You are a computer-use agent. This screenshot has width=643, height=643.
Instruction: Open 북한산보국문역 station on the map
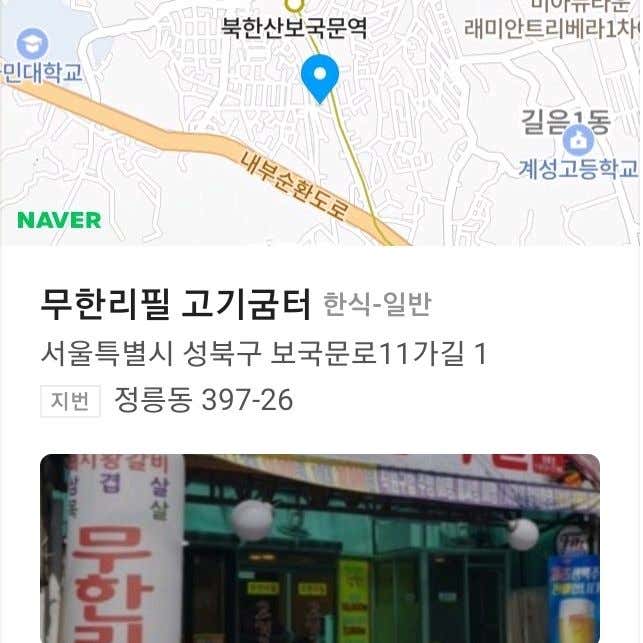pos(294,27)
